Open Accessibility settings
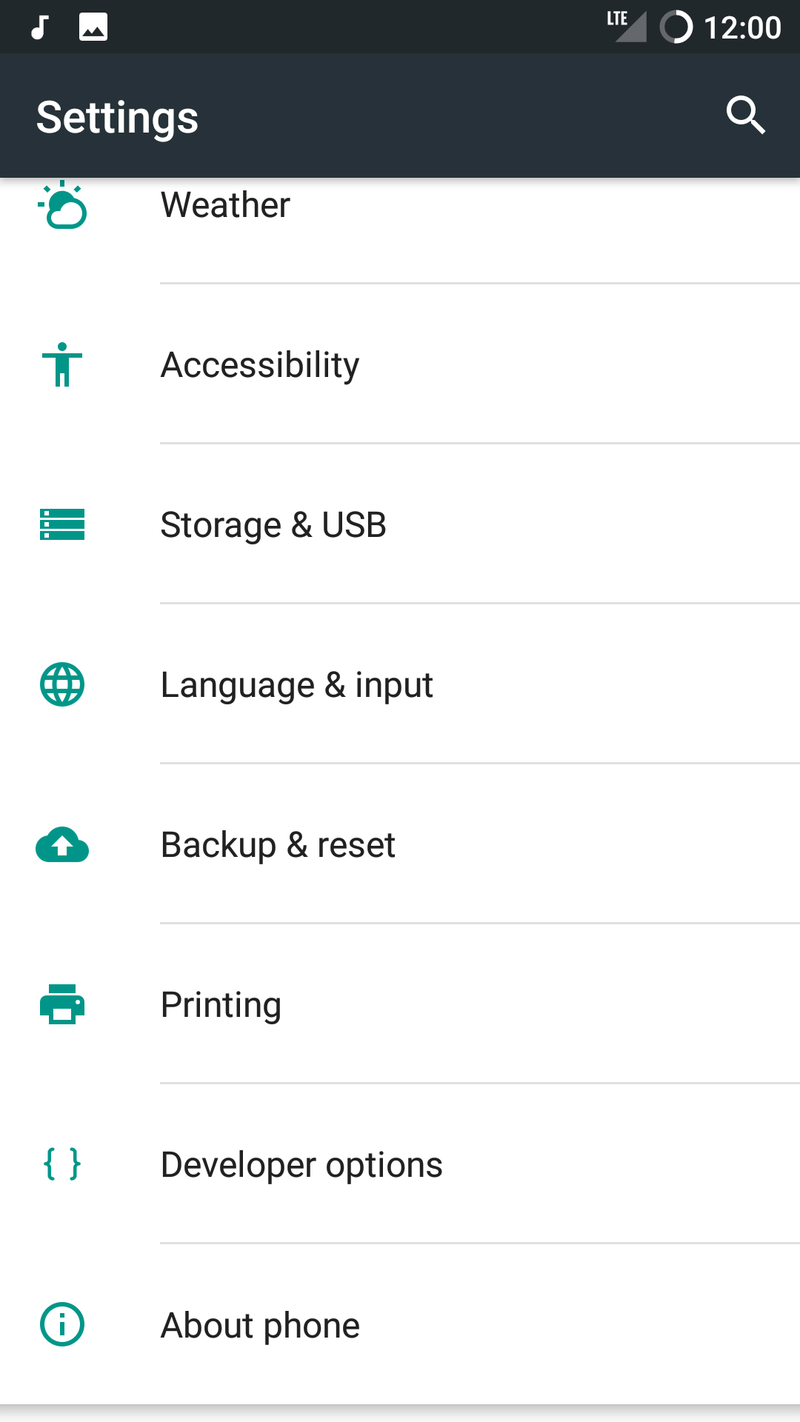 coord(400,364)
